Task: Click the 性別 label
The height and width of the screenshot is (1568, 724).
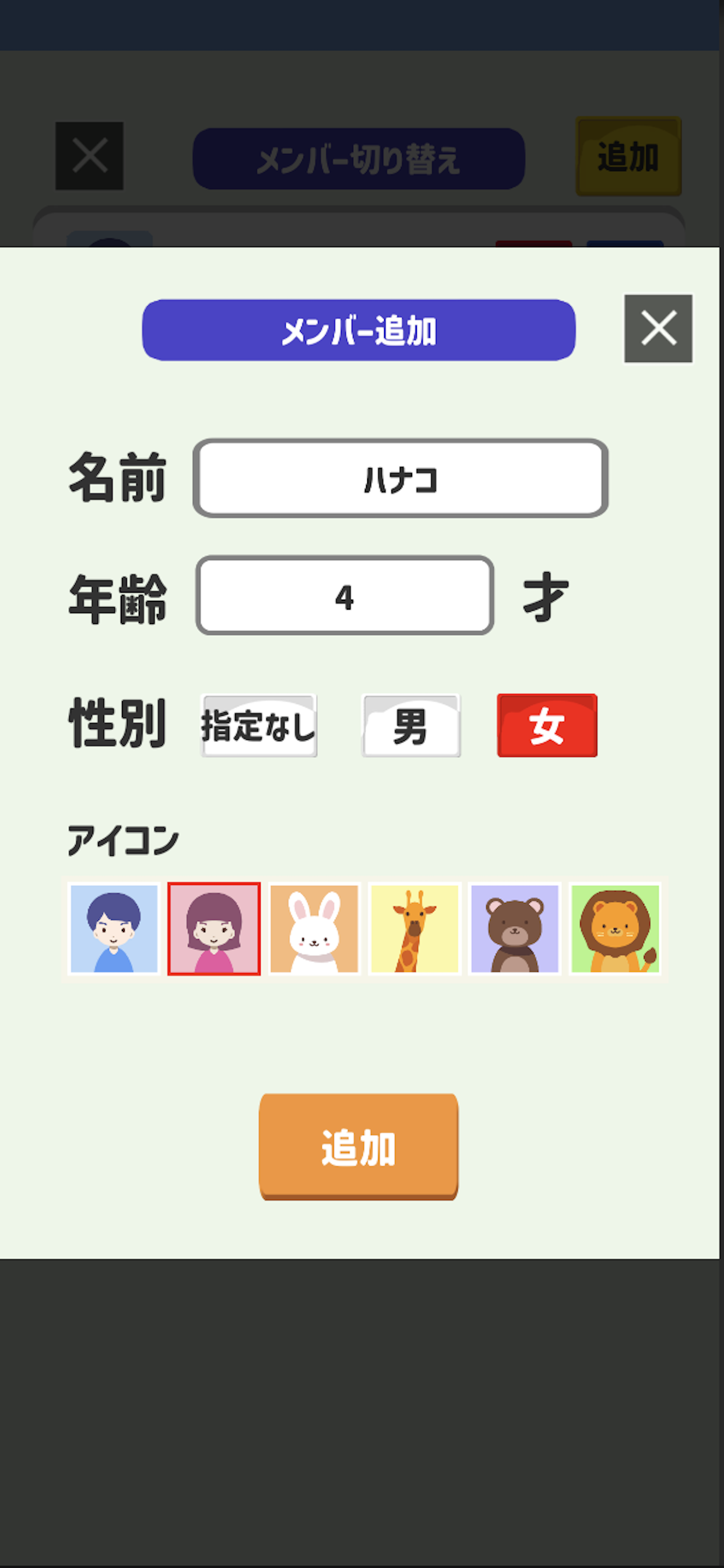Action: (x=117, y=724)
